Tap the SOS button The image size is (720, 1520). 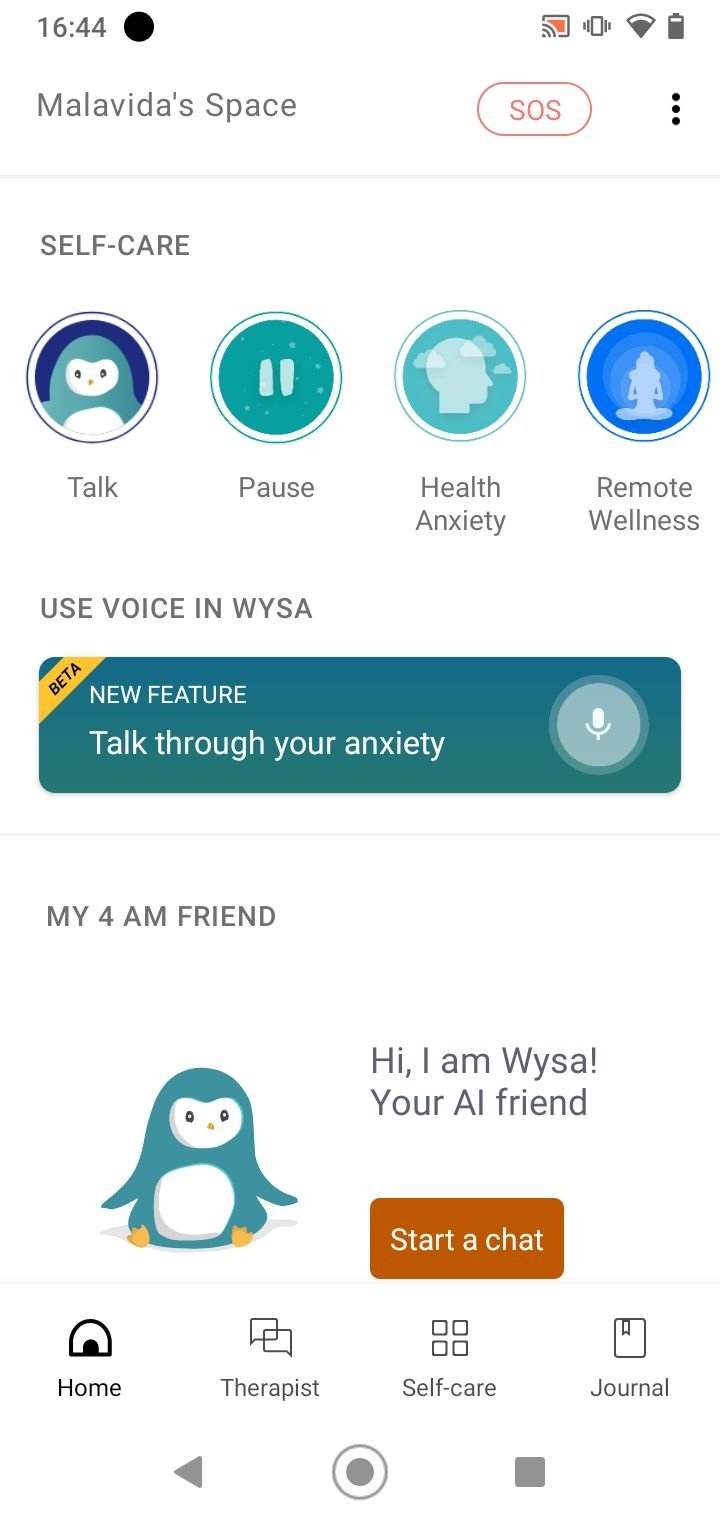pos(534,109)
